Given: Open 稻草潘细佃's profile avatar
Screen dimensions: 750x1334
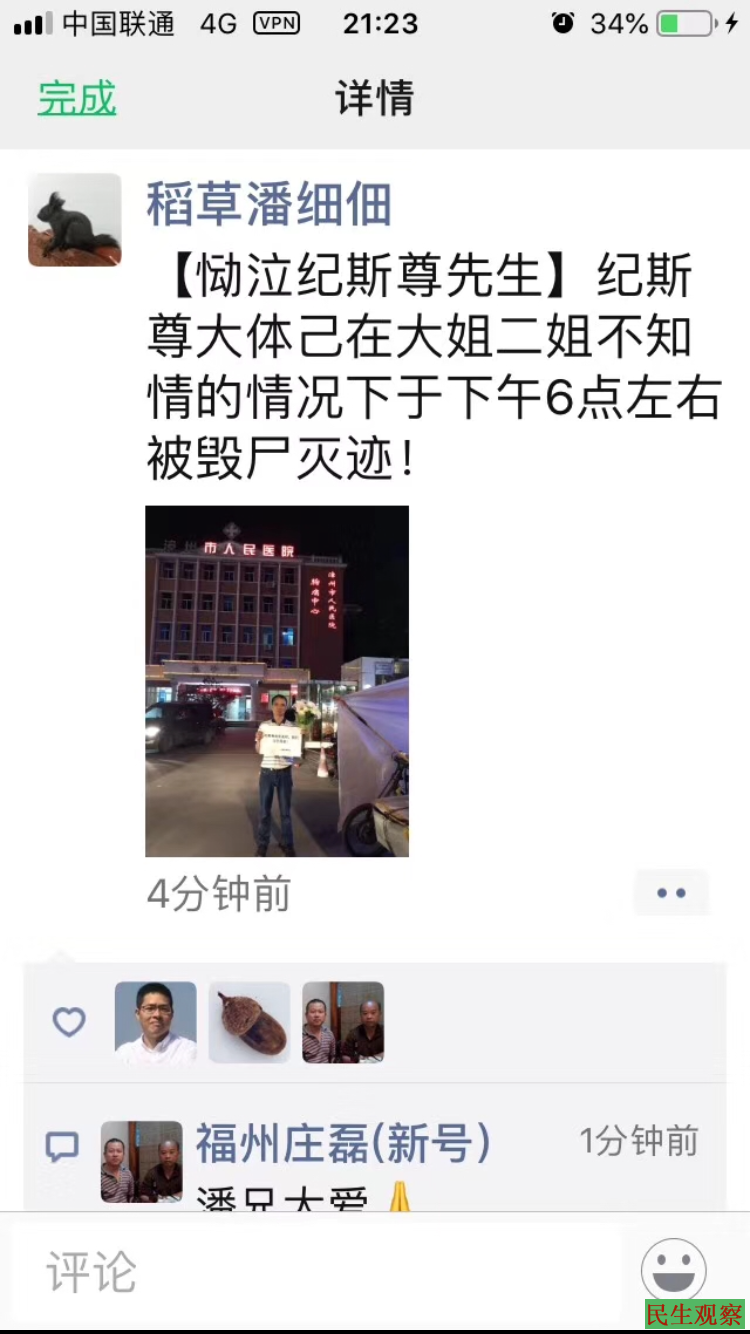Looking at the screenshot, I should 75,220.
